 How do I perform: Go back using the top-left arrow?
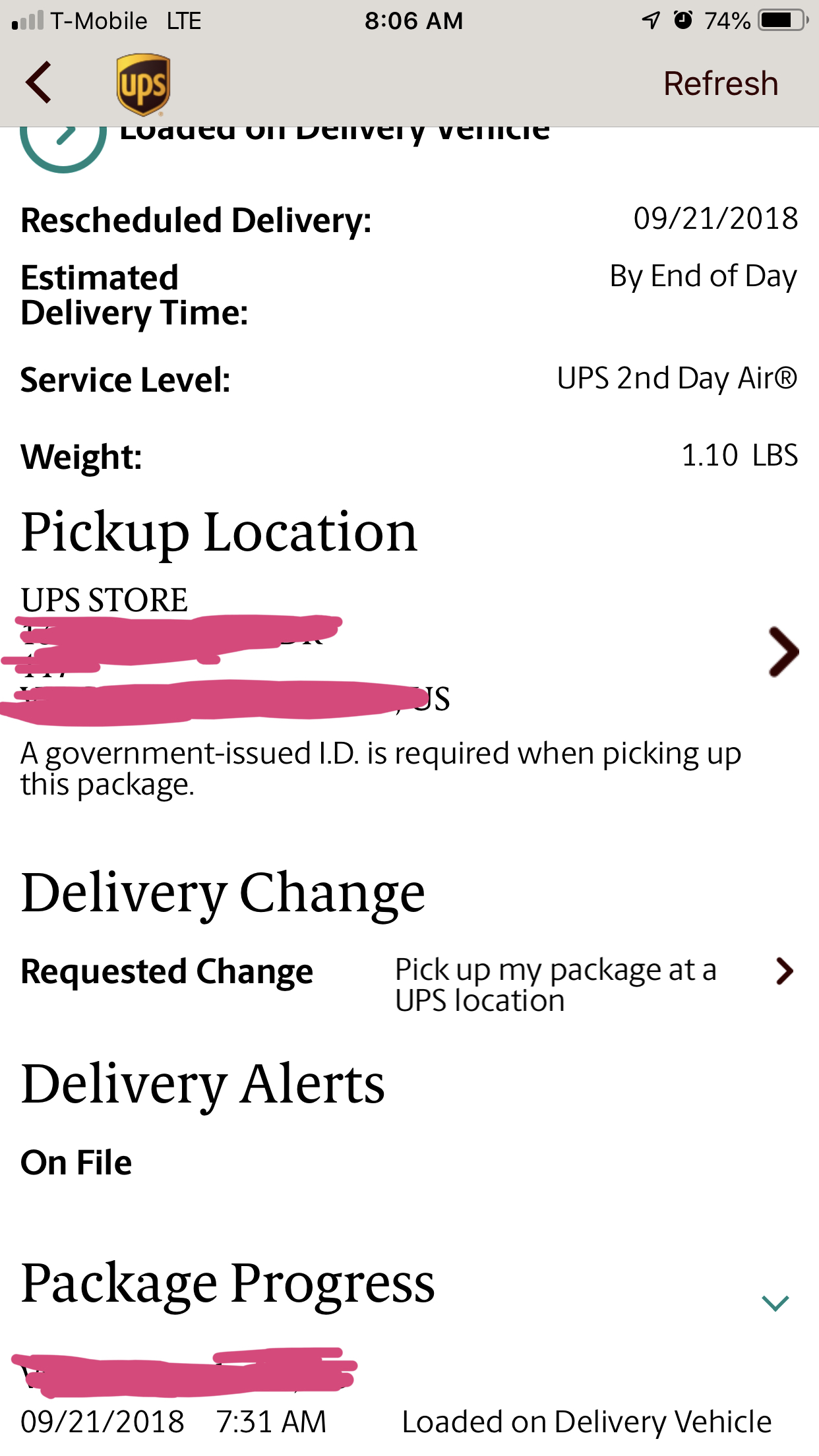coord(38,82)
